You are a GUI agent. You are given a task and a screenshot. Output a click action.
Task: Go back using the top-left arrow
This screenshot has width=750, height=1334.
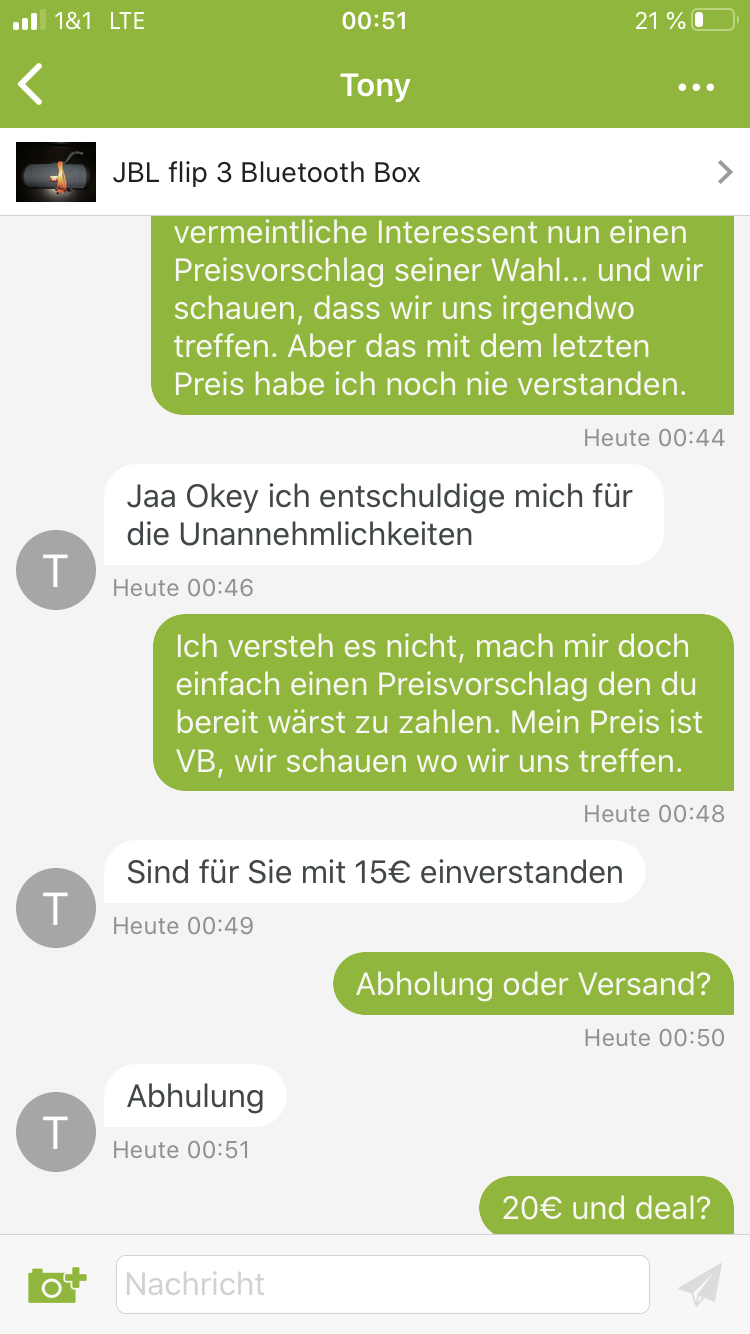pyautogui.click(x=32, y=85)
